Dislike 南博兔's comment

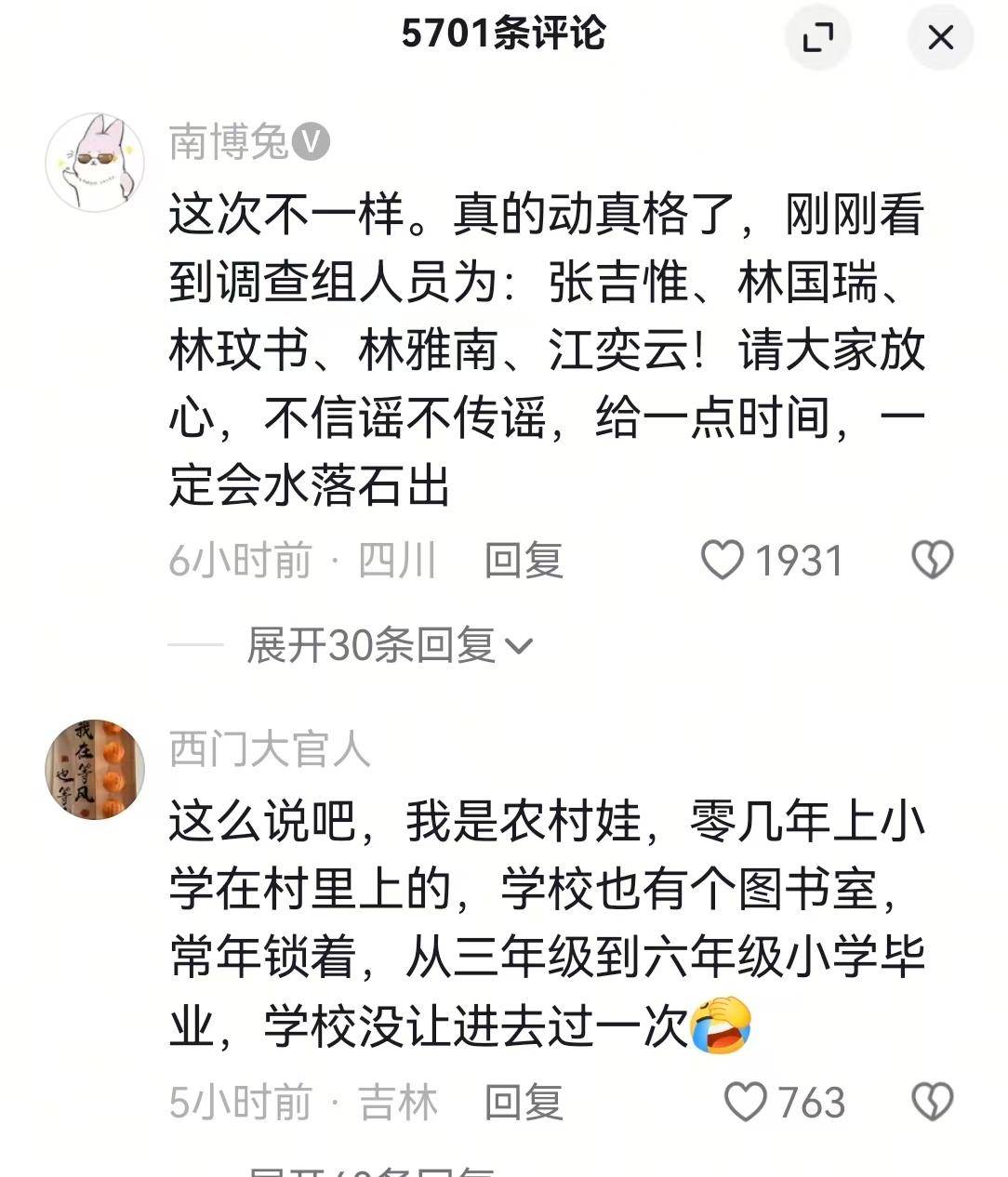tap(932, 561)
